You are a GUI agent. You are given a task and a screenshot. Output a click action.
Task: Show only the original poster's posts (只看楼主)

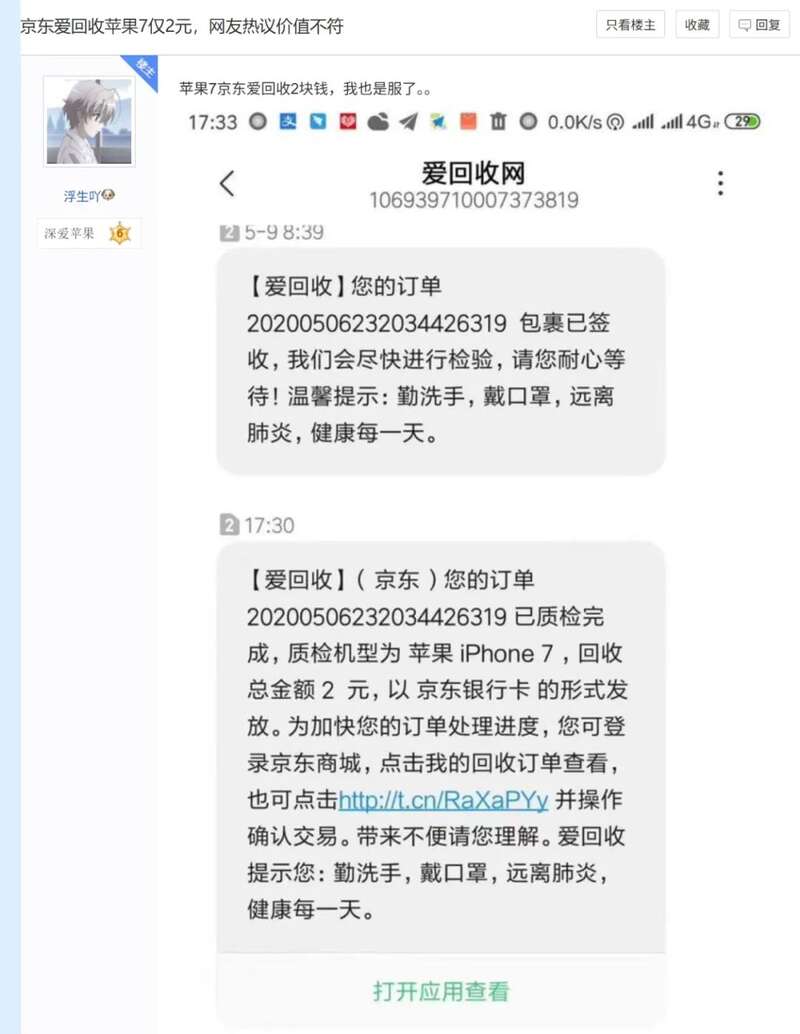630,25
